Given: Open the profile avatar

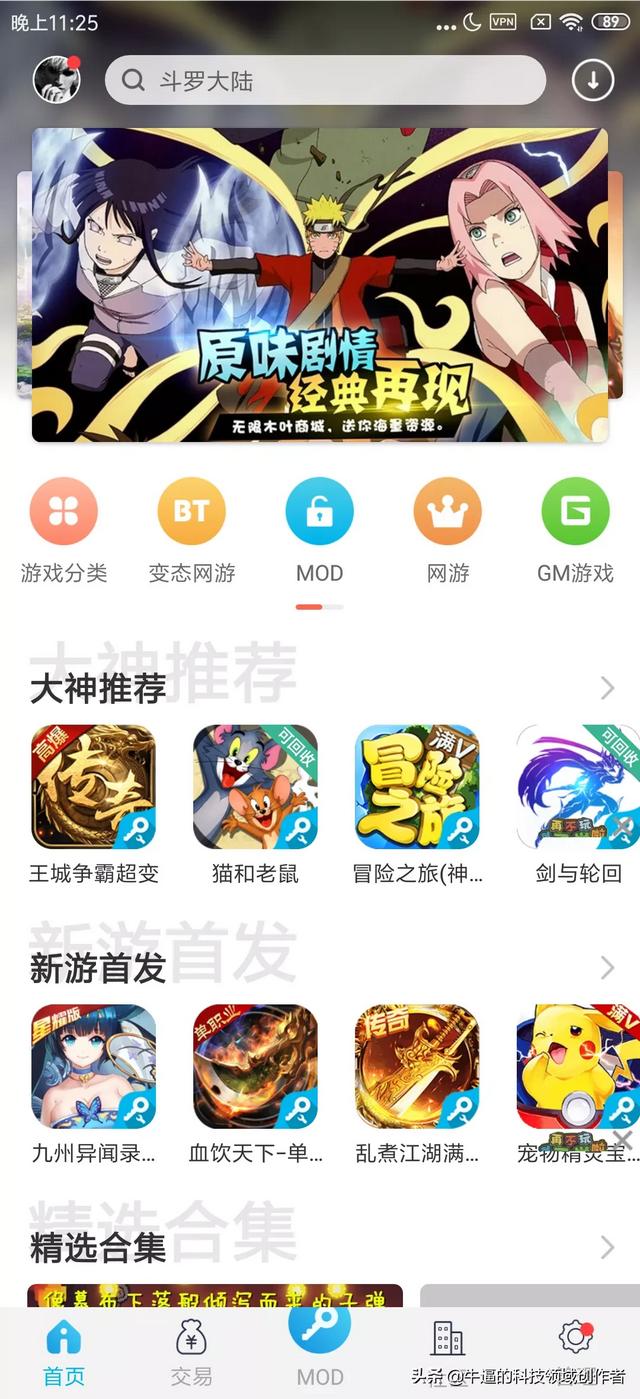Looking at the screenshot, I should coord(56,80).
